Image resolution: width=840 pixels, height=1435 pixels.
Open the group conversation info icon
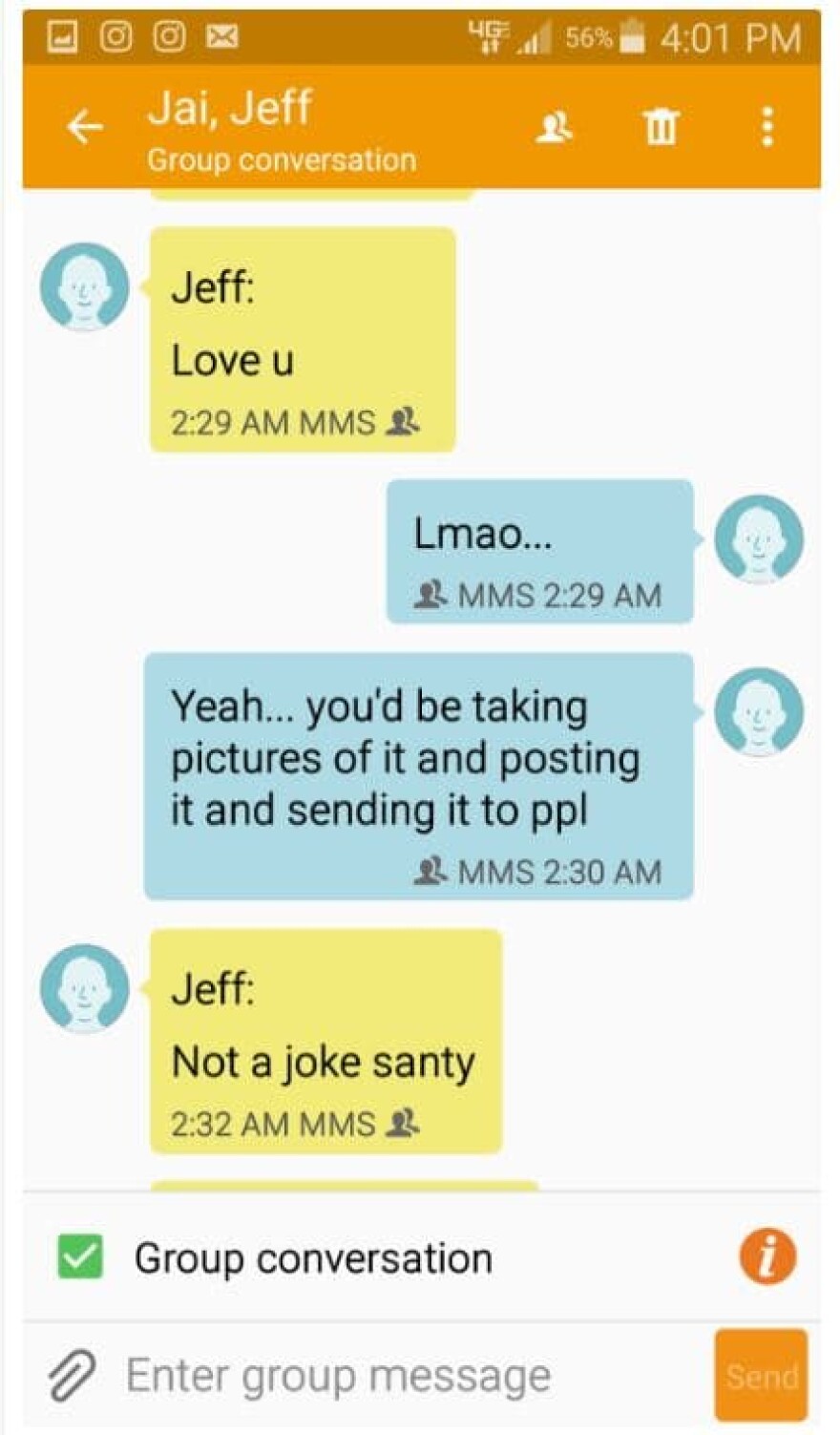click(766, 1256)
